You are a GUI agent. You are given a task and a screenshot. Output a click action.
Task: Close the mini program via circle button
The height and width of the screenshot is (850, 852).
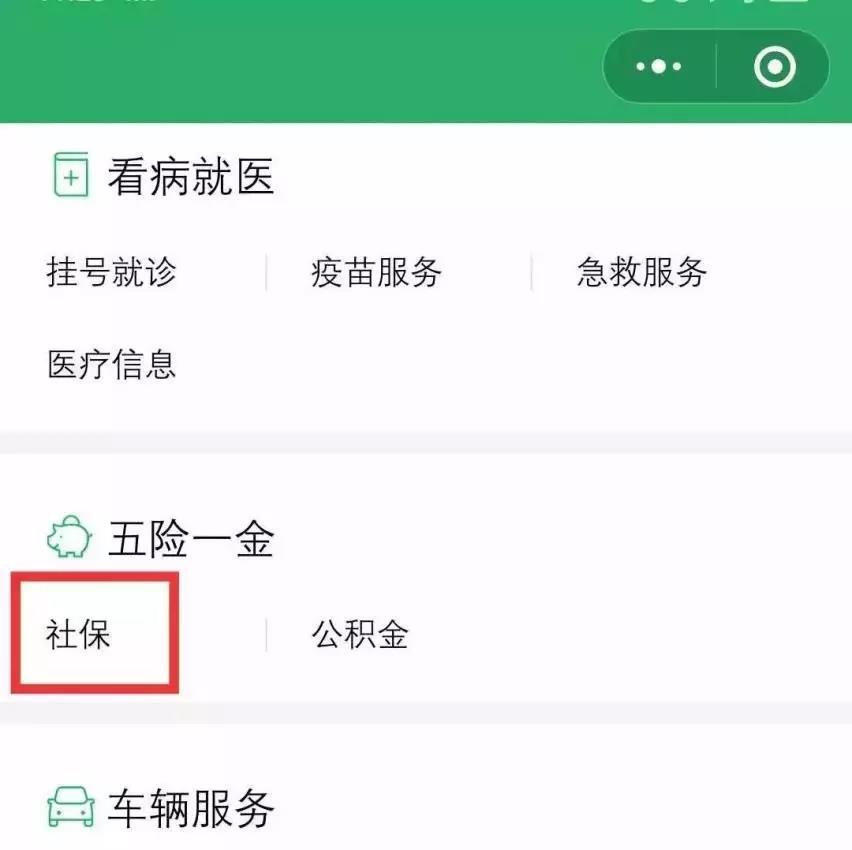pos(775,67)
